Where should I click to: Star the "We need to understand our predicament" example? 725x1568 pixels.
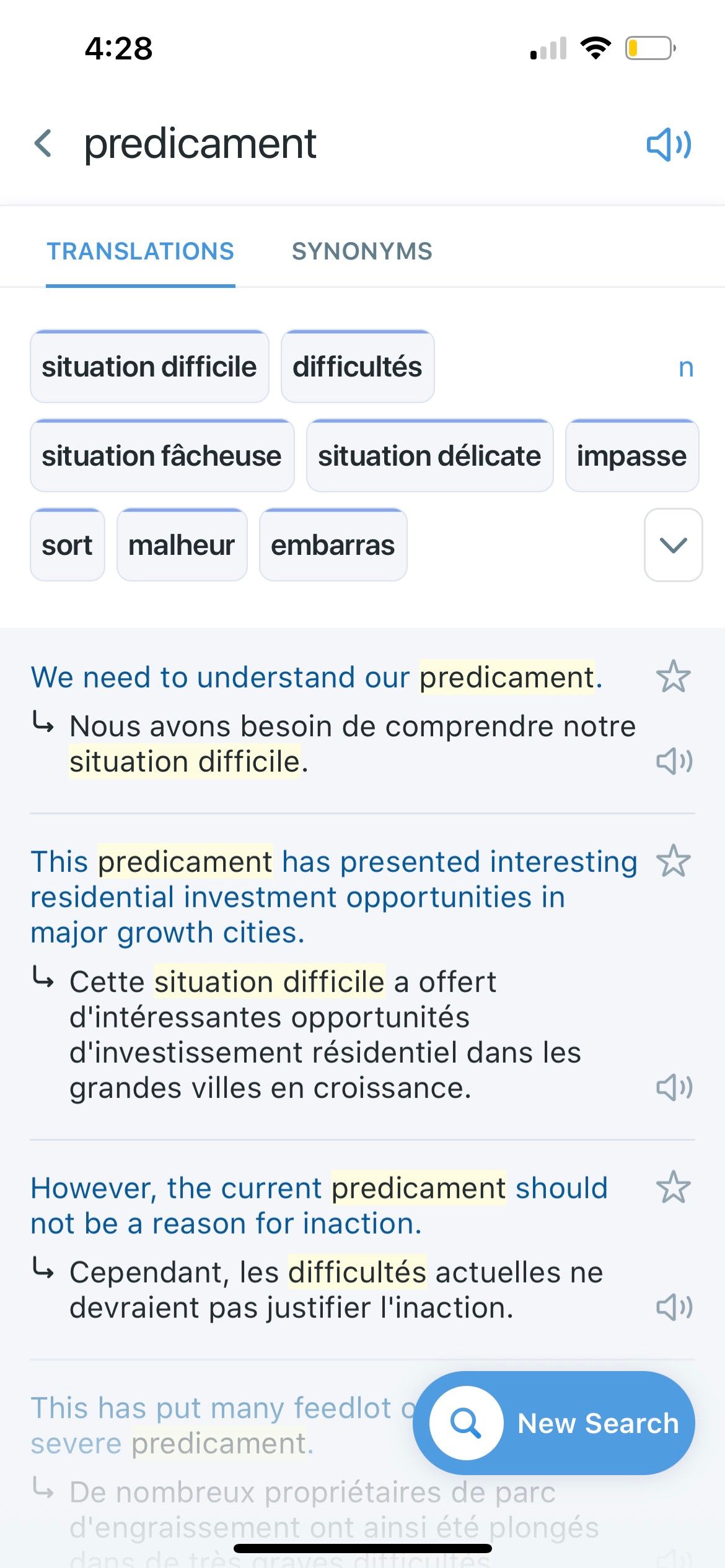[674, 676]
